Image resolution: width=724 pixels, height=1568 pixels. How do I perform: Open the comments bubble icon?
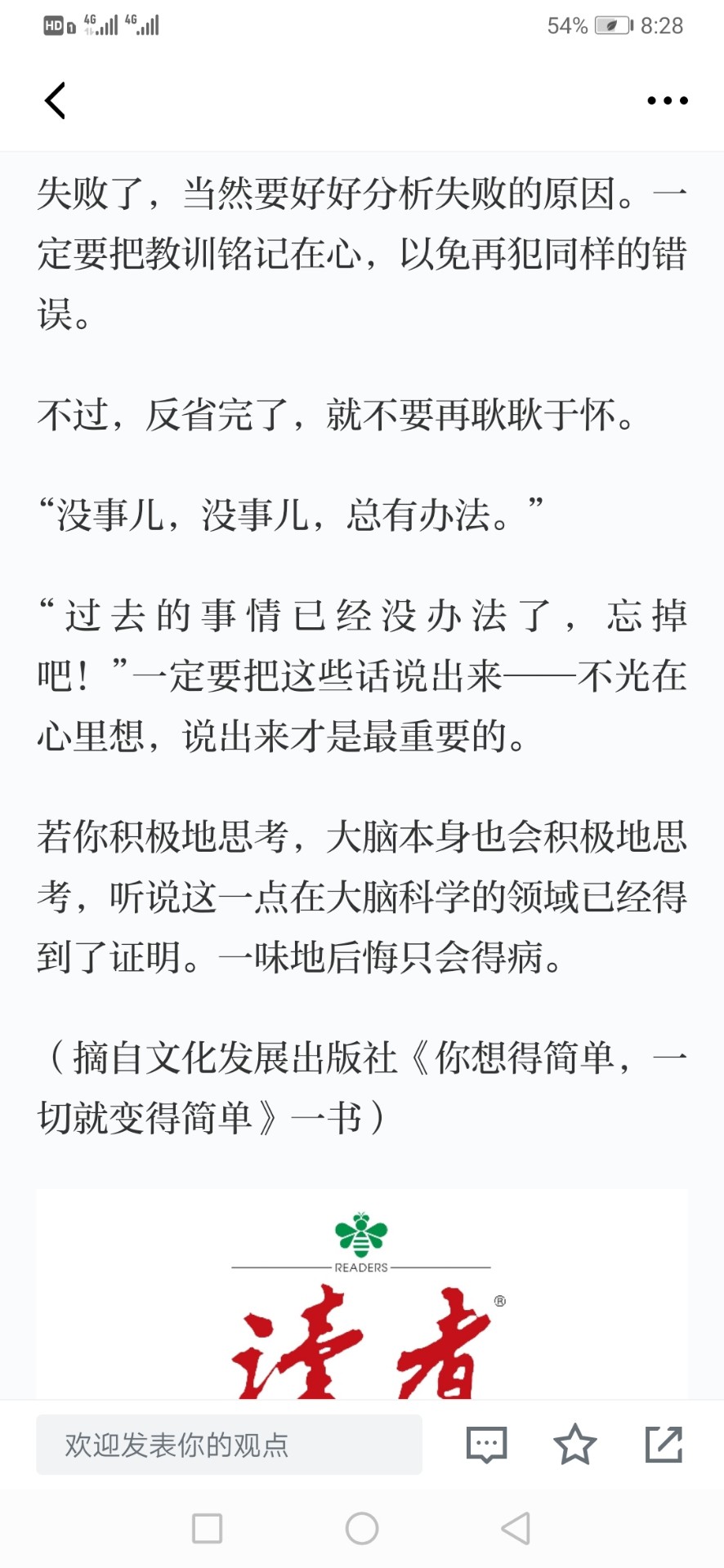click(486, 1445)
